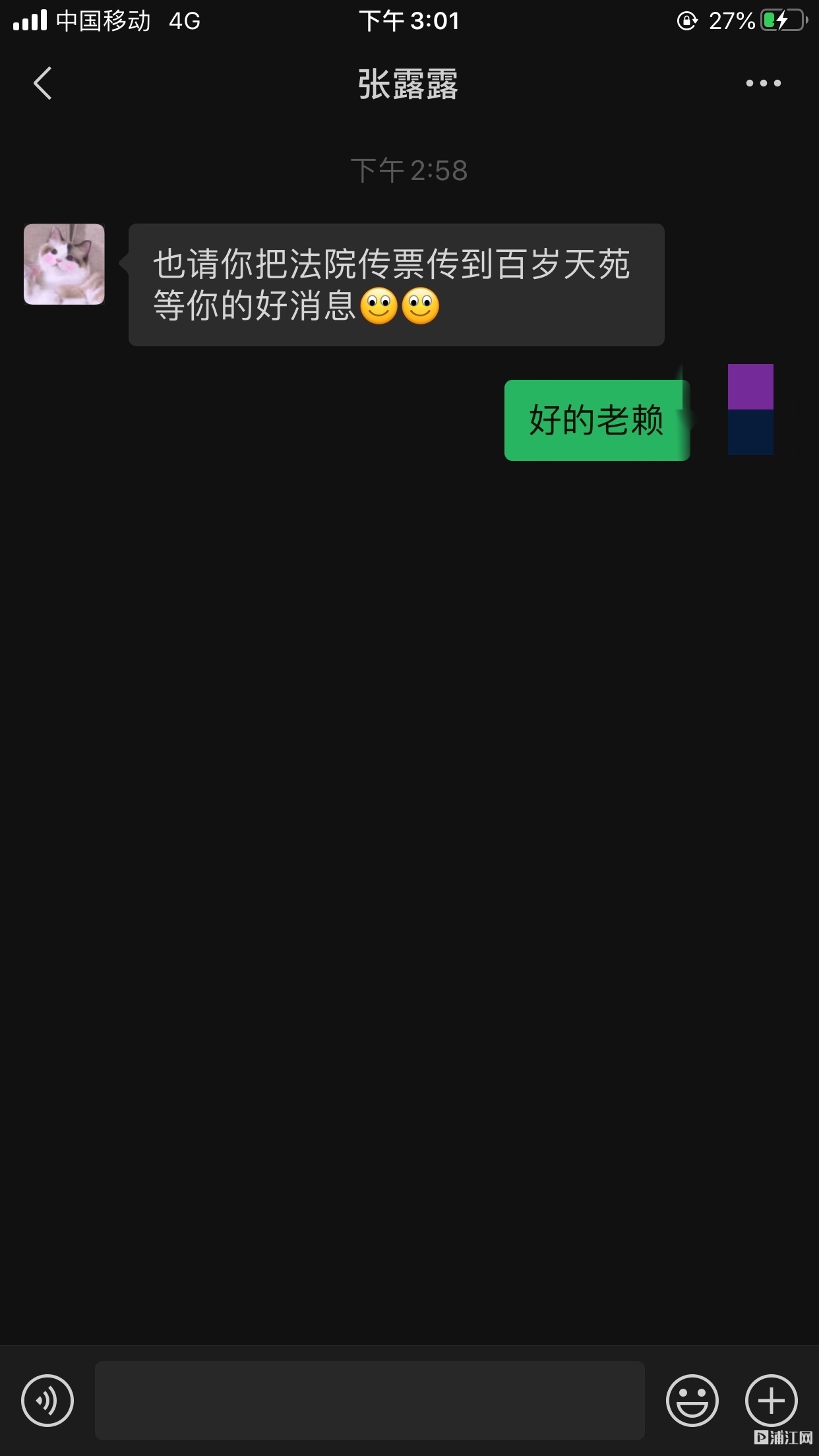Viewport: 819px width, 1456px height.
Task: Go back to the chat list
Action: [43, 84]
